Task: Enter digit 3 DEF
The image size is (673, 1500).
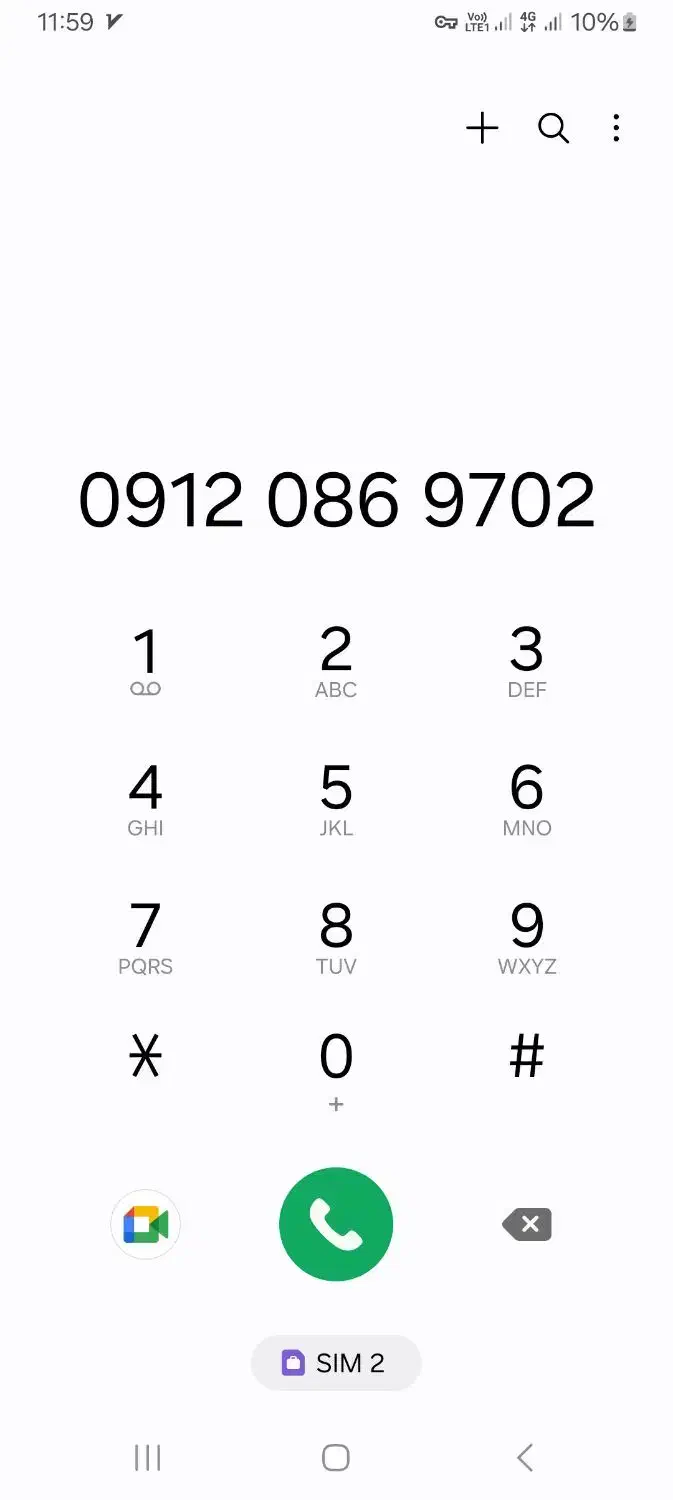Action: click(x=527, y=660)
